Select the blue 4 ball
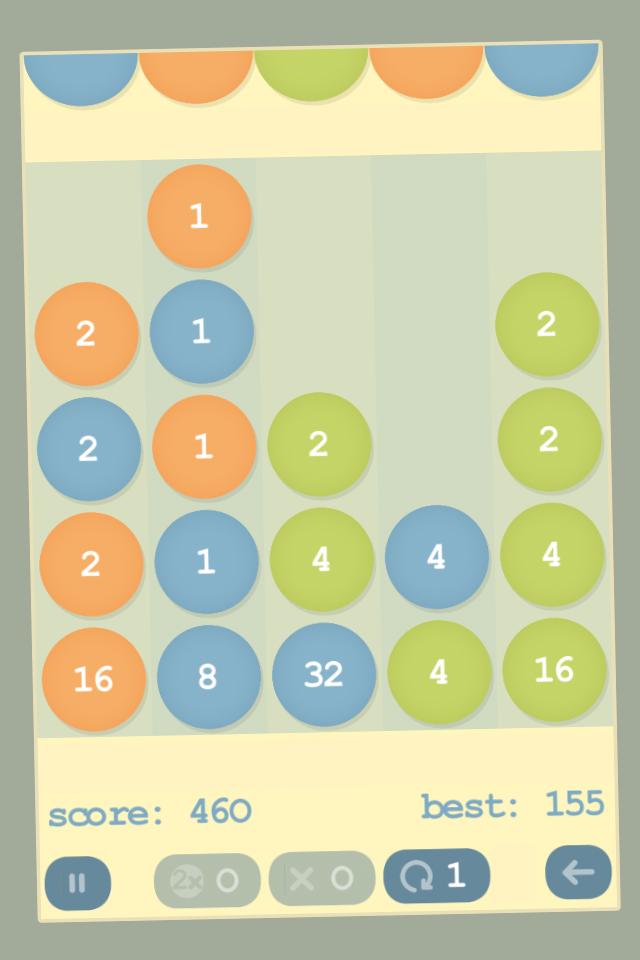The height and width of the screenshot is (960, 640). coord(436,557)
